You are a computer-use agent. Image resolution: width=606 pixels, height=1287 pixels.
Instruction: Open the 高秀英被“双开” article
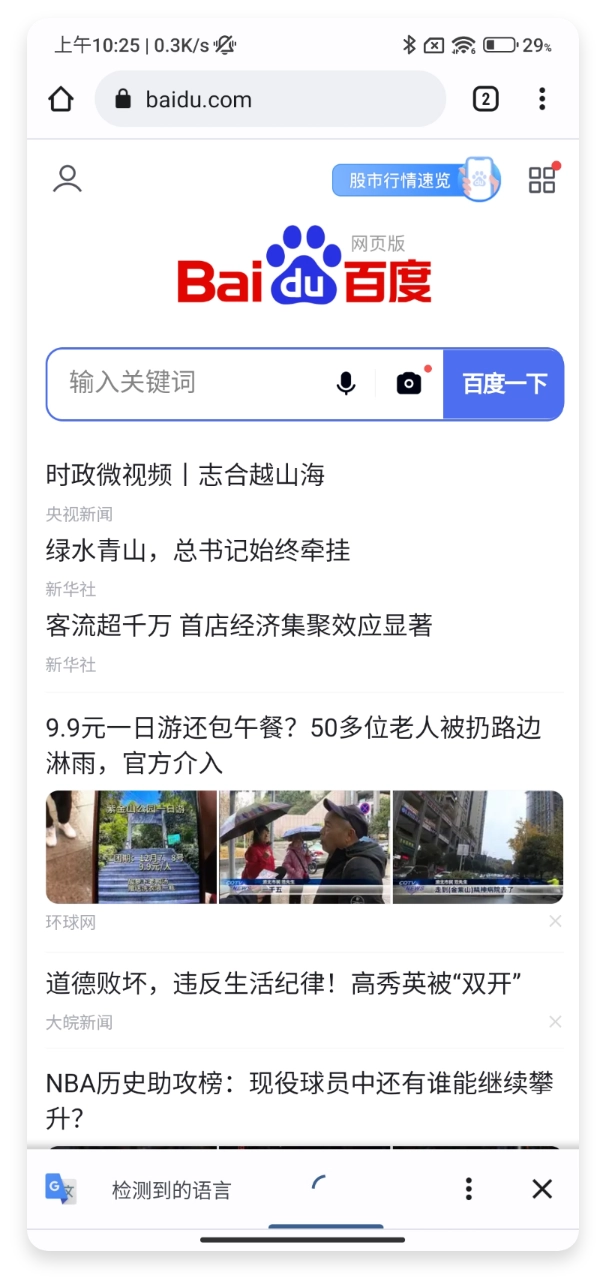coord(284,984)
